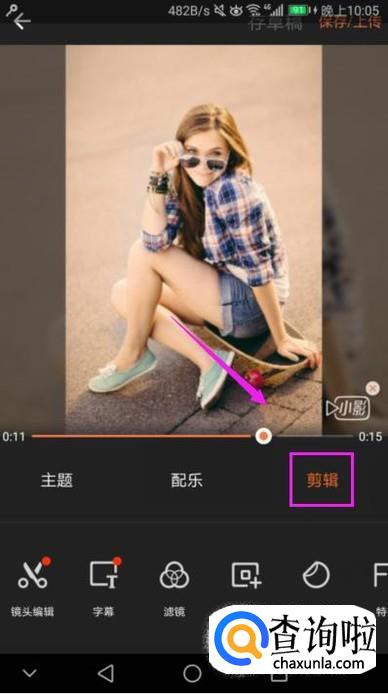Screen dimensions: 388x694
Task: Tap the system back triangle button
Action: click(106, 673)
